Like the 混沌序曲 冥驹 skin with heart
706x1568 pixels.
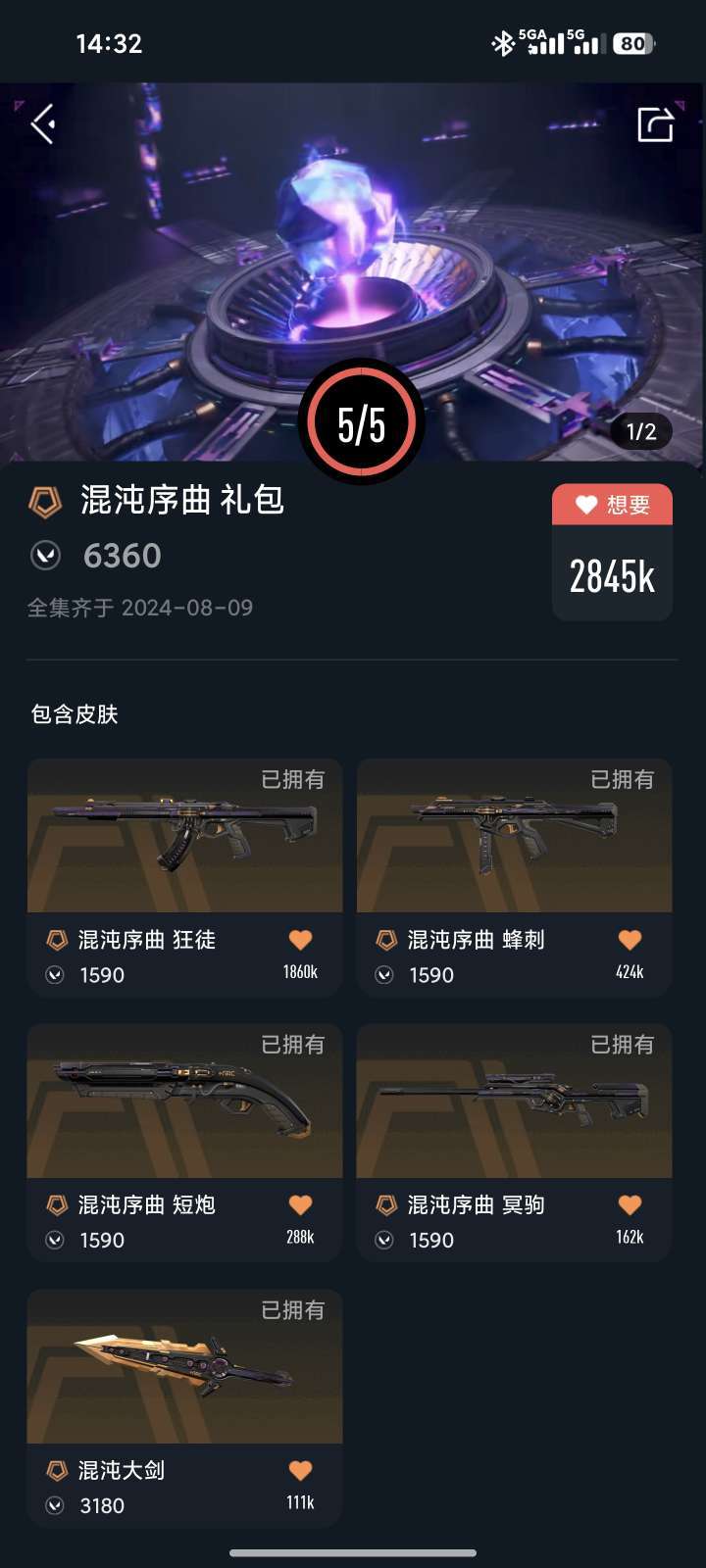coord(630,1204)
